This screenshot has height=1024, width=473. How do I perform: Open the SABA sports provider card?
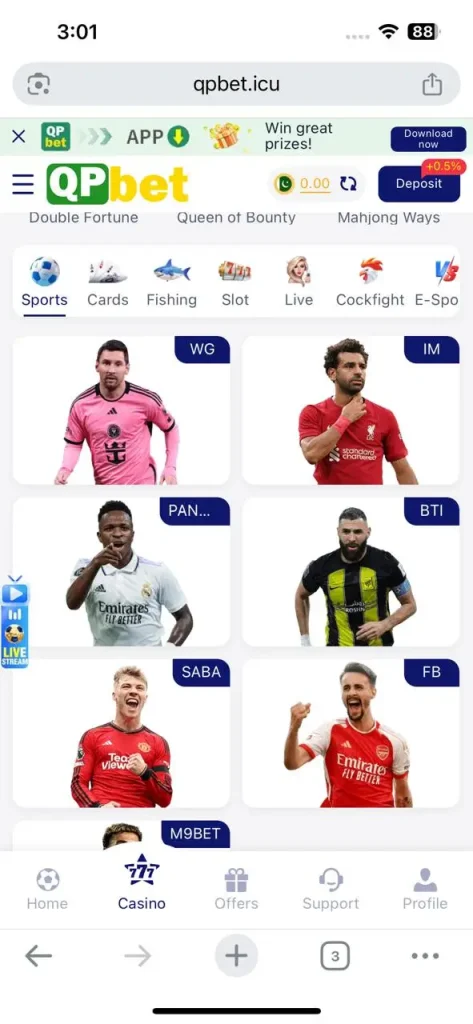(x=122, y=733)
